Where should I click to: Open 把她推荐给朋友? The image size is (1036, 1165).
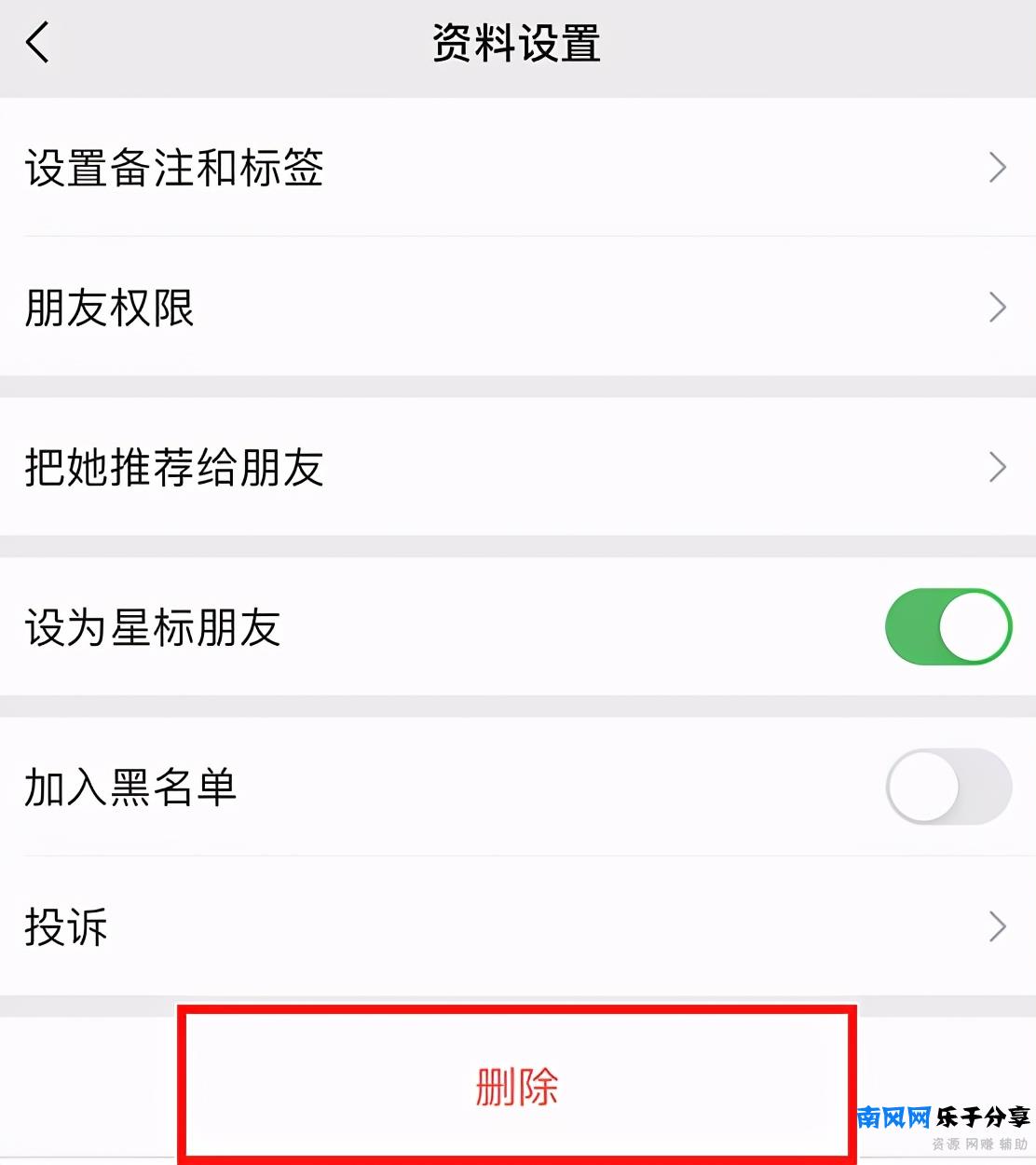point(517,467)
